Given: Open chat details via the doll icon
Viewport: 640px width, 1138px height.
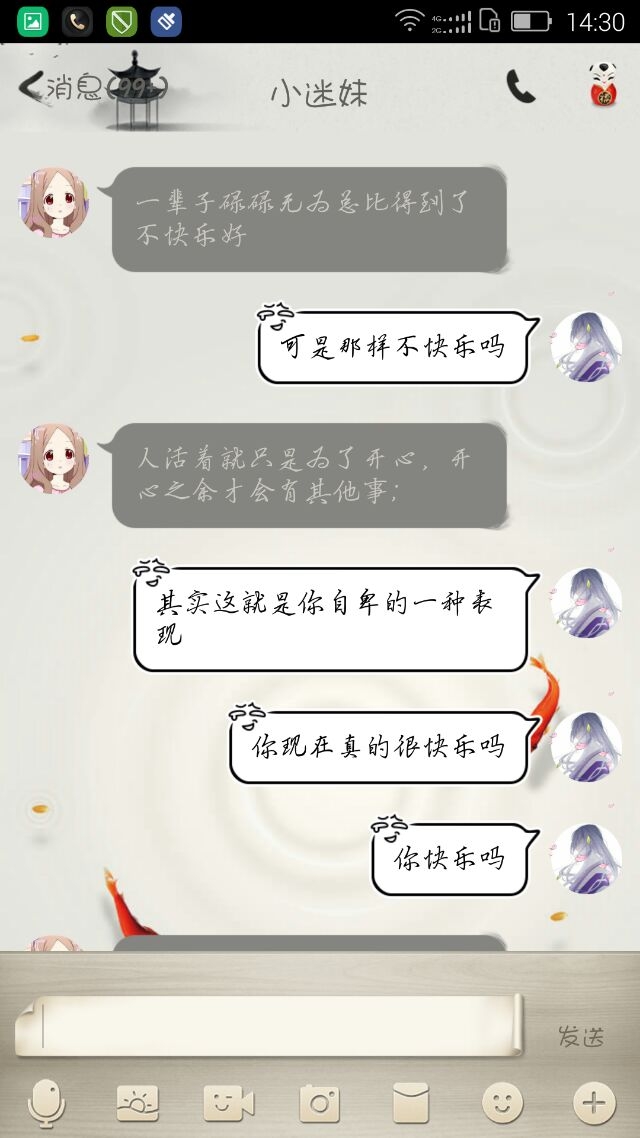Looking at the screenshot, I should pyautogui.click(x=603, y=86).
